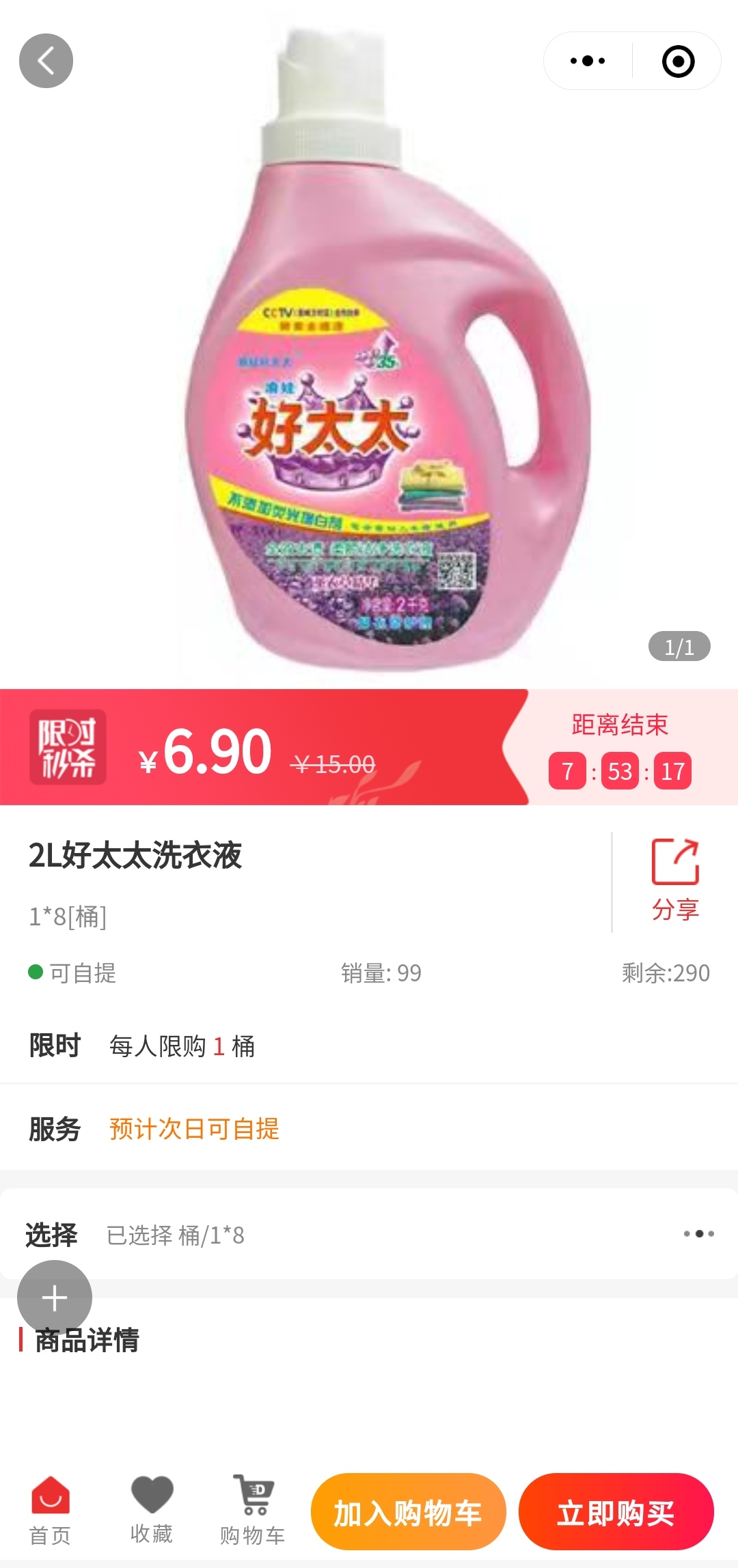
Task: Open the 购物车 shopping cart
Action: (253, 1511)
